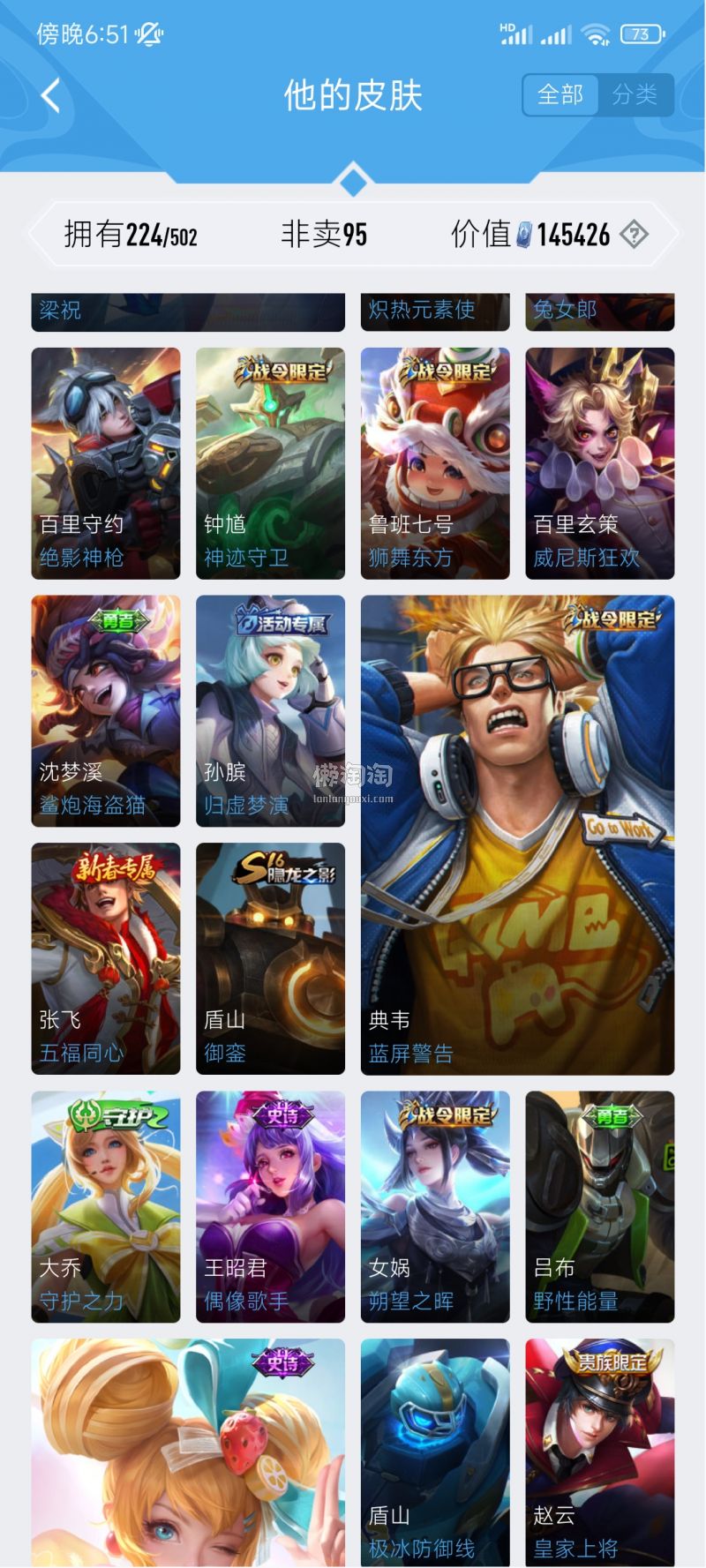Screen dimensions: 706x1568
Task: Open 赵云 皇家上将 skin card
Action: tap(599, 1452)
